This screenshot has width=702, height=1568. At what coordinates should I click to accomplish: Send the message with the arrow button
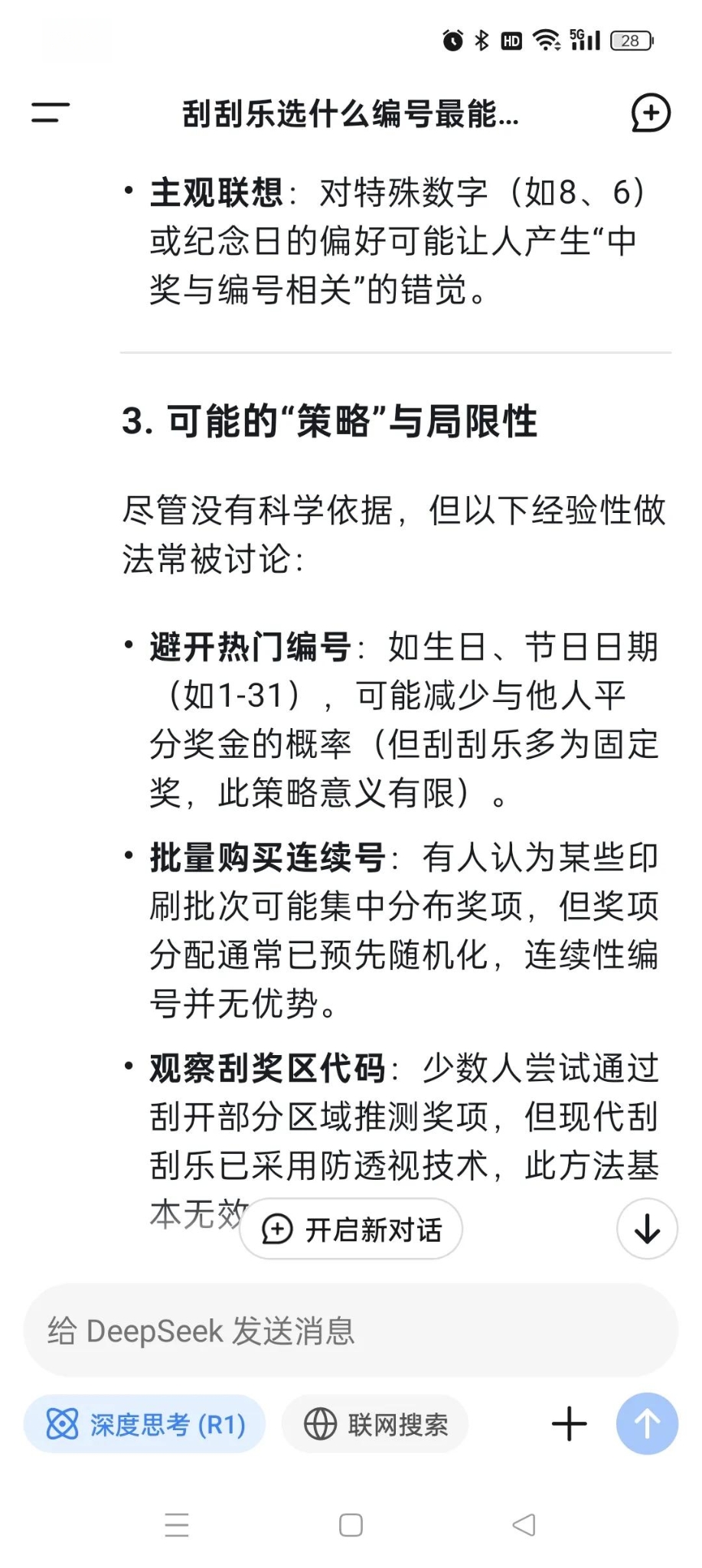(647, 1424)
